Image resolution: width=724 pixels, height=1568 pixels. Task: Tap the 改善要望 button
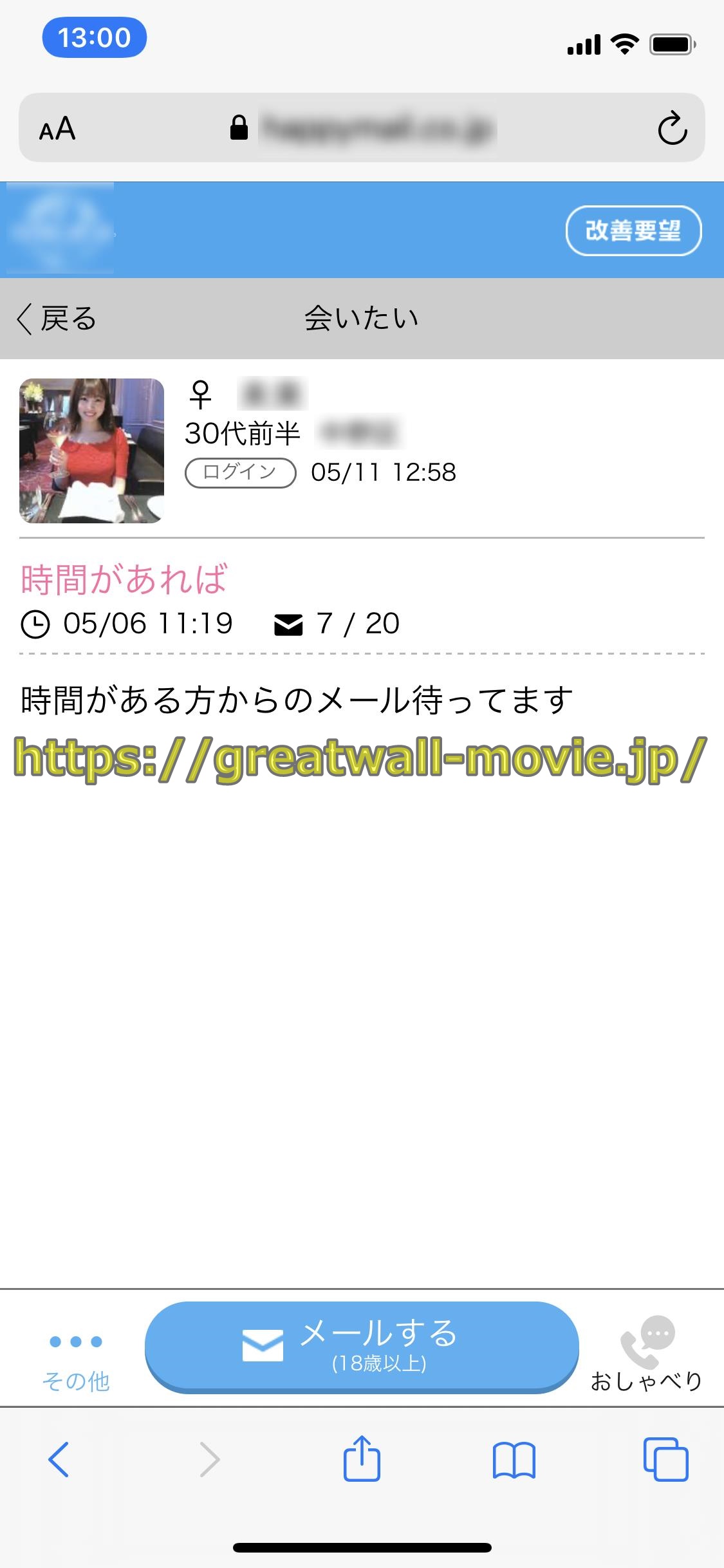click(633, 230)
